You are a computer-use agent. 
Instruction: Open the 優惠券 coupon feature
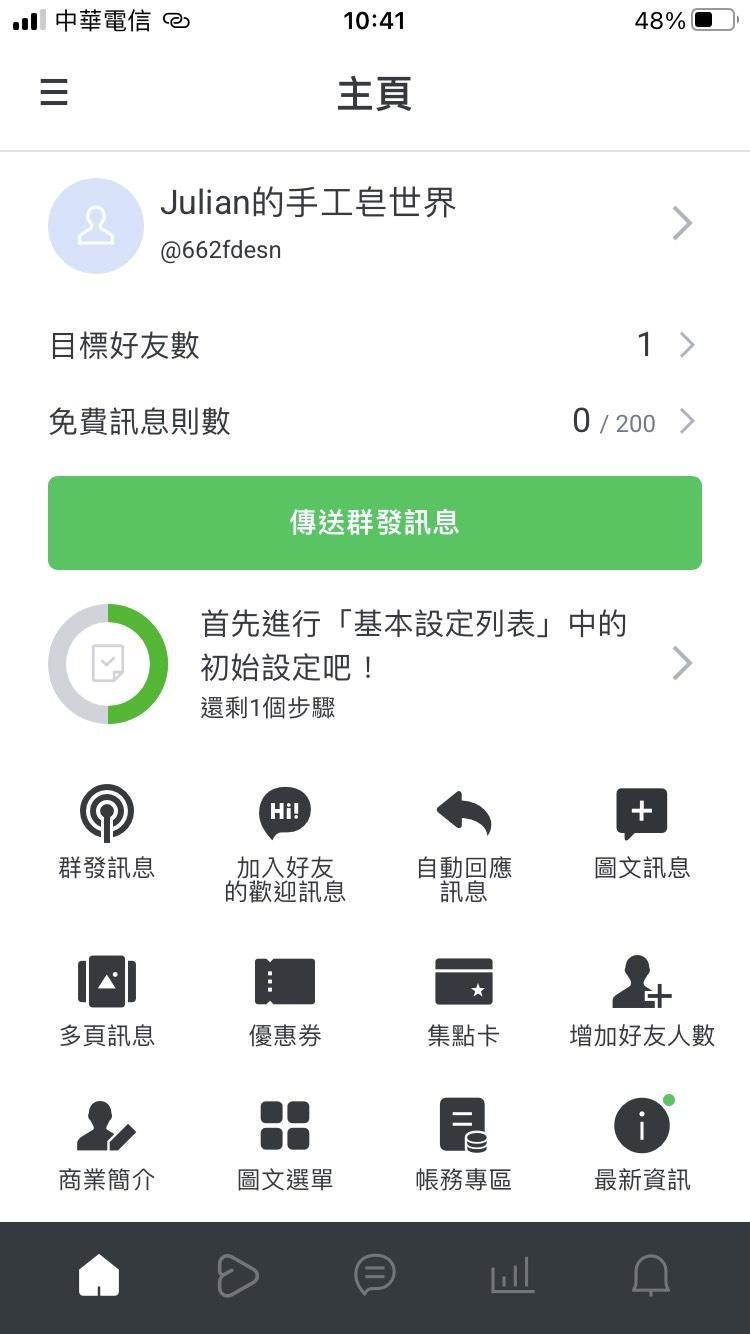pos(285,1000)
